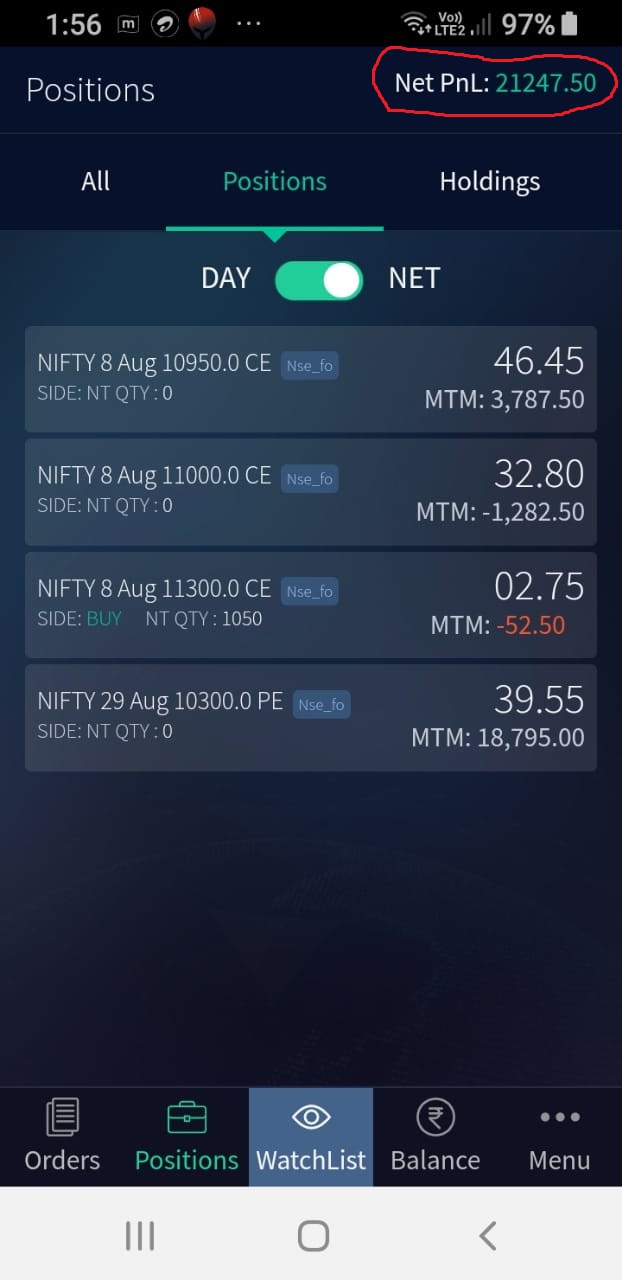Tap Positions in the bottom navigation bar
622x1280 pixels.
pos(186,1137)
